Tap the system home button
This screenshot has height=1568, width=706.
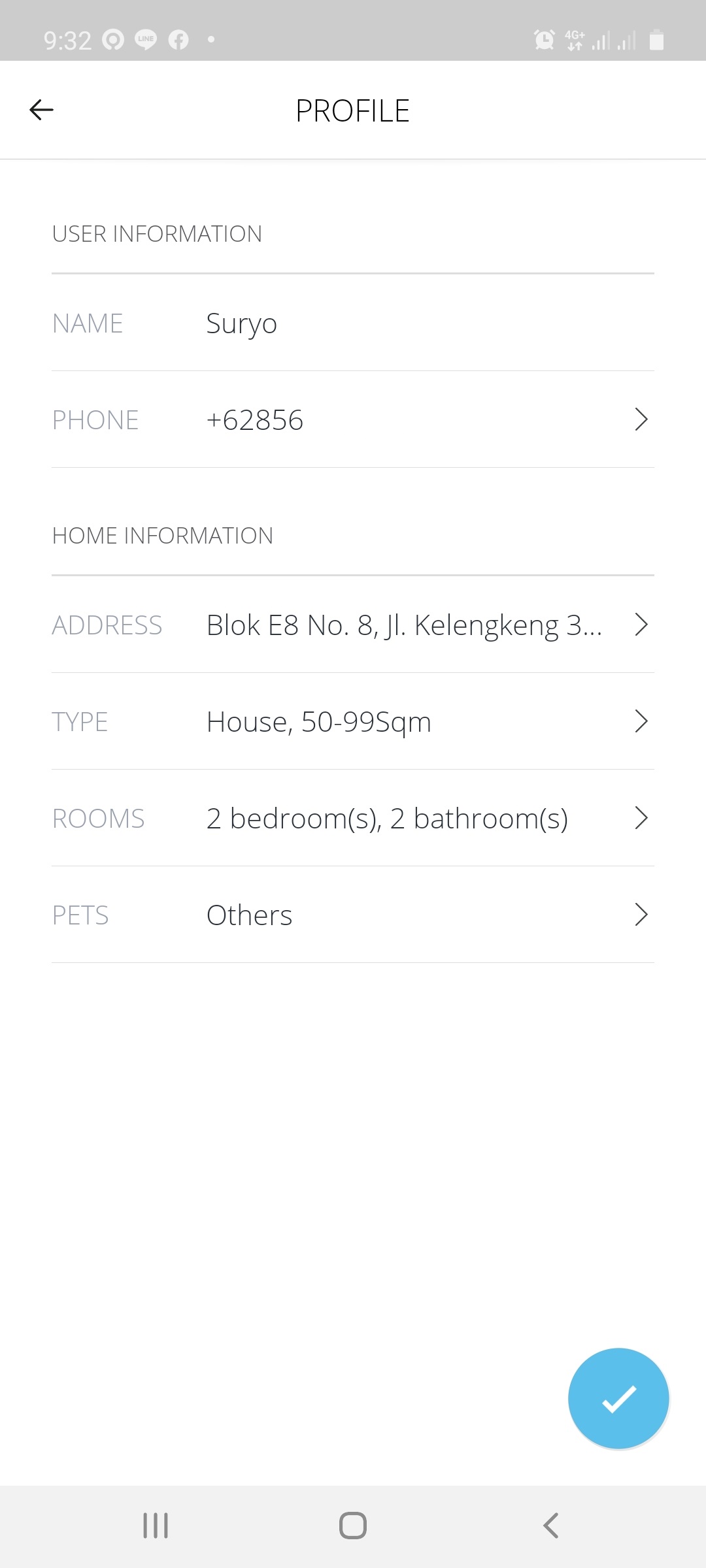(x=353, y=1526)
